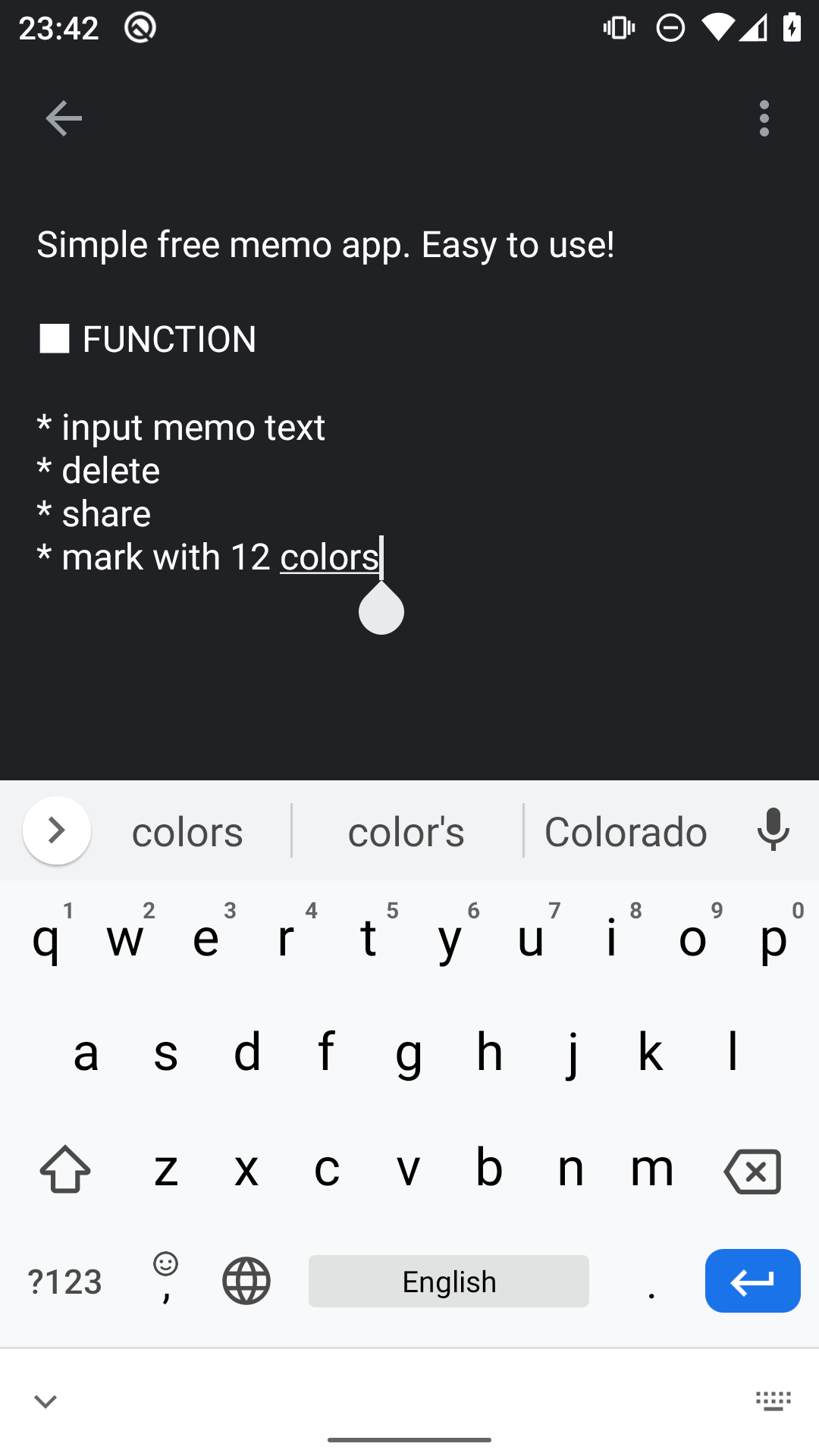This screenshot has width=819, height=1456.
Task: Toggle the shift key
Action: click(x=65, y=1169)
